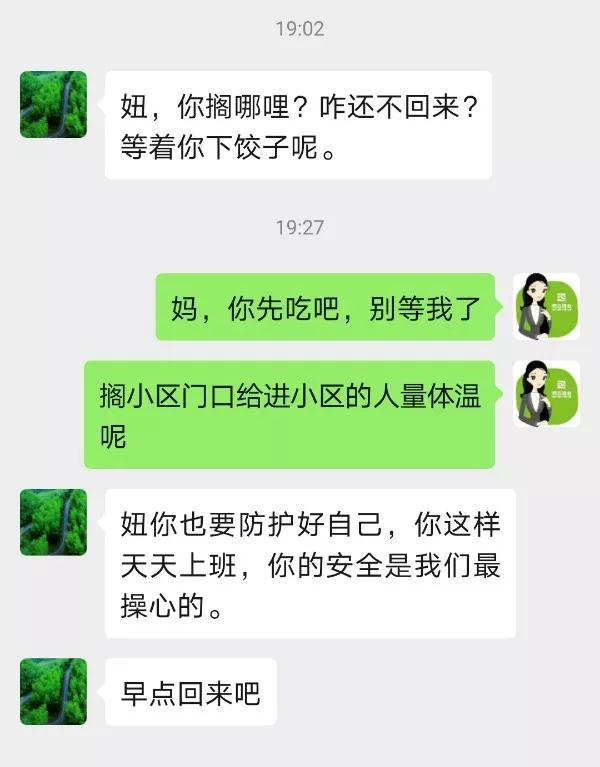The width and height of the screenshot is (600, 767).
Task: Open sender's avatar beside the "等着你下饺子呢" message
Action: [53, 104]
